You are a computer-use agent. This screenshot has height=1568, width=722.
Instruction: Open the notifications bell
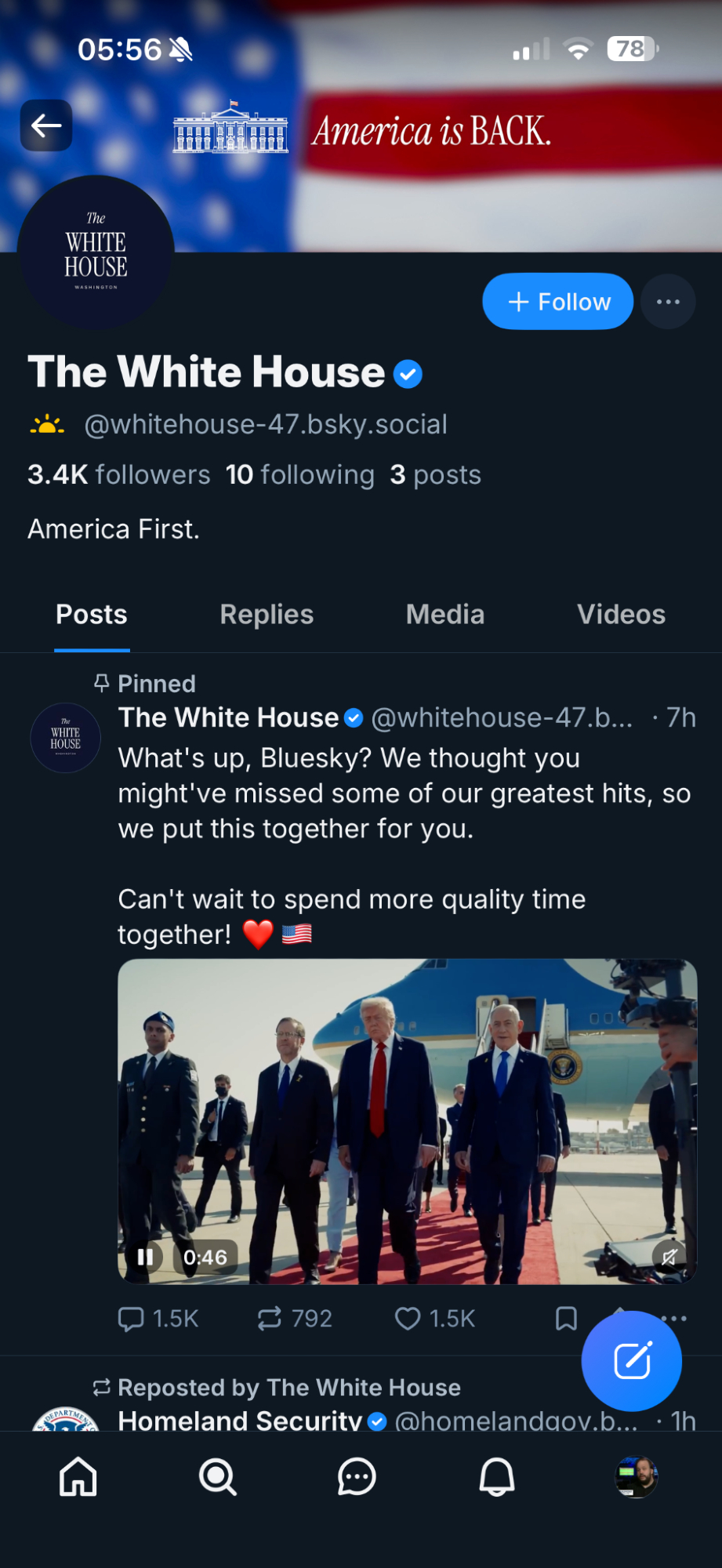click(x=497, y=1478)
